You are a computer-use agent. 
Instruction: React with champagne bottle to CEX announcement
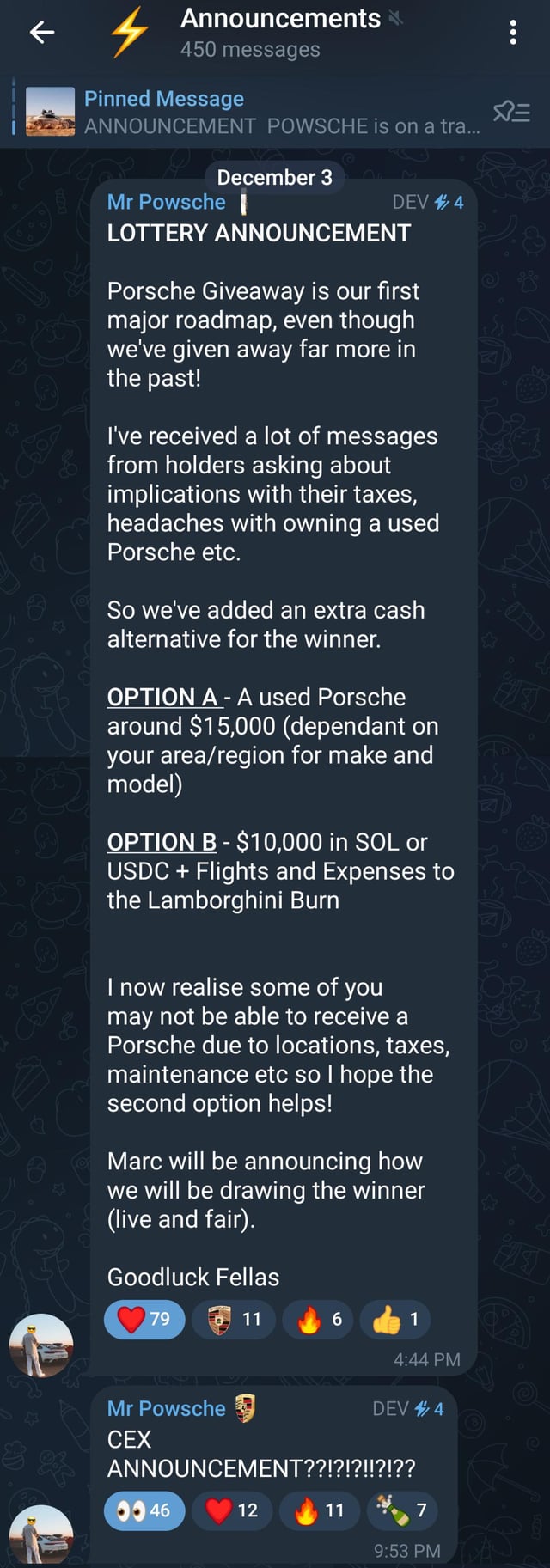click(x=403, y=1510)
